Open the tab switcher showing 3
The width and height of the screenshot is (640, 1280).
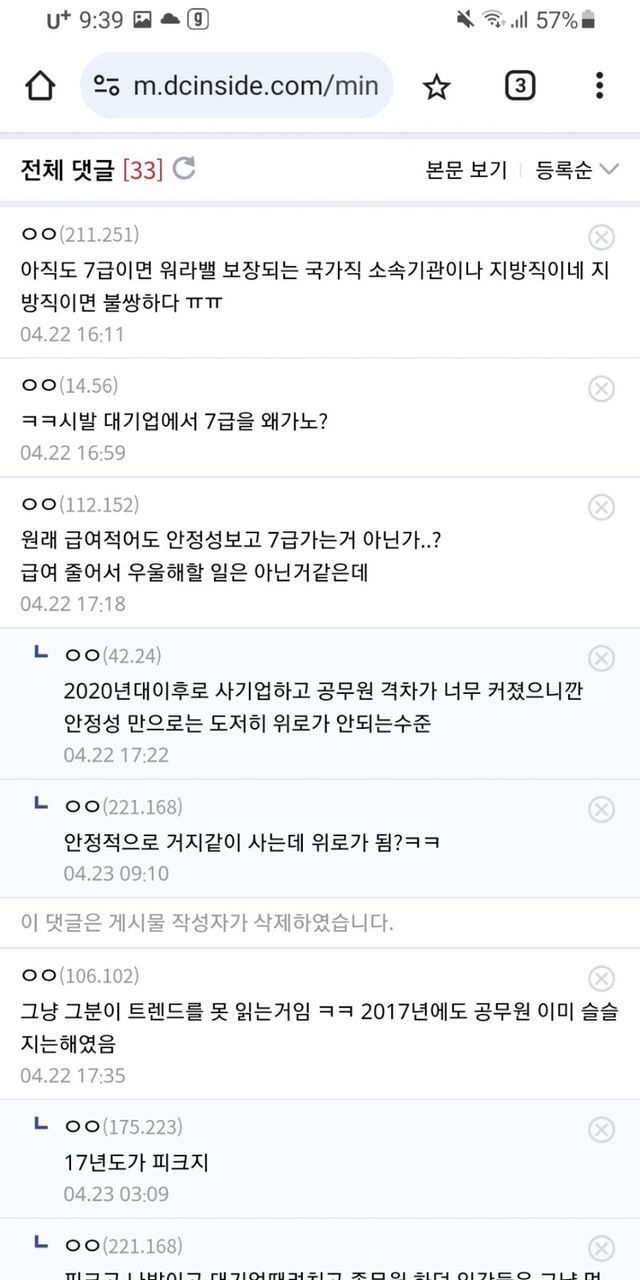(x=519, y=86)
